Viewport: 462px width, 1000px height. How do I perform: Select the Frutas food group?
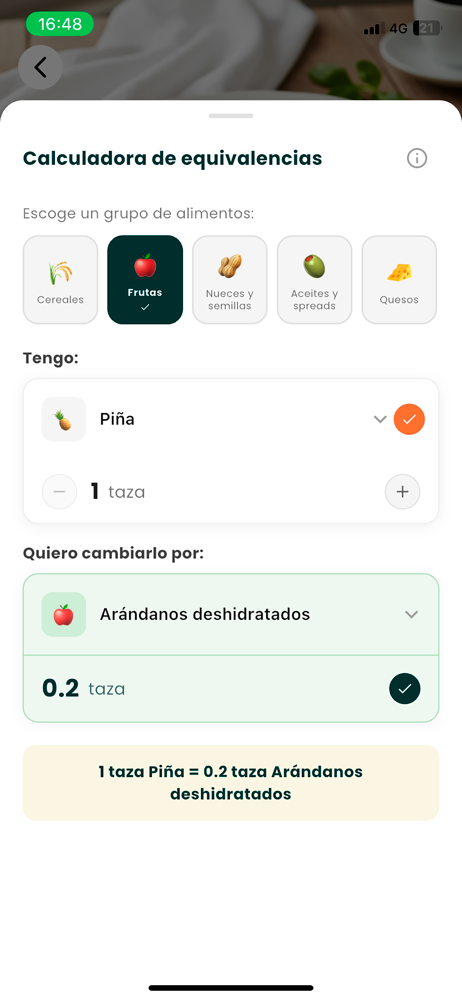click(x=145, y=280)
